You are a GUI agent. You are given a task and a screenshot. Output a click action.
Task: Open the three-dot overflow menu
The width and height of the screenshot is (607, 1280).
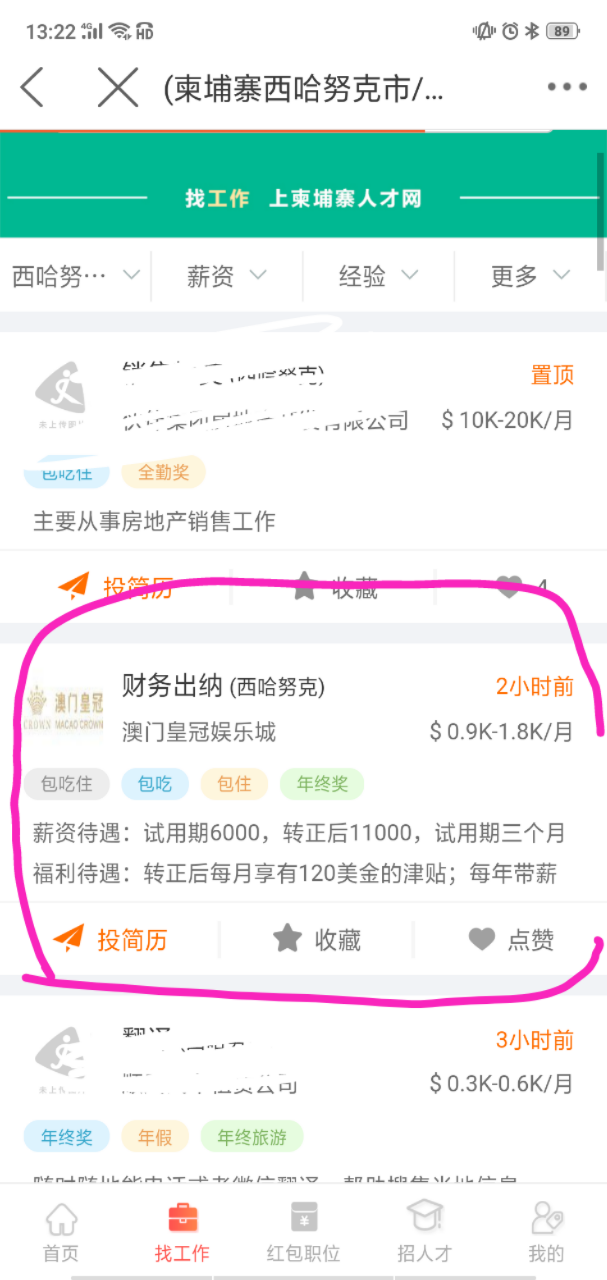coord(566,88)
